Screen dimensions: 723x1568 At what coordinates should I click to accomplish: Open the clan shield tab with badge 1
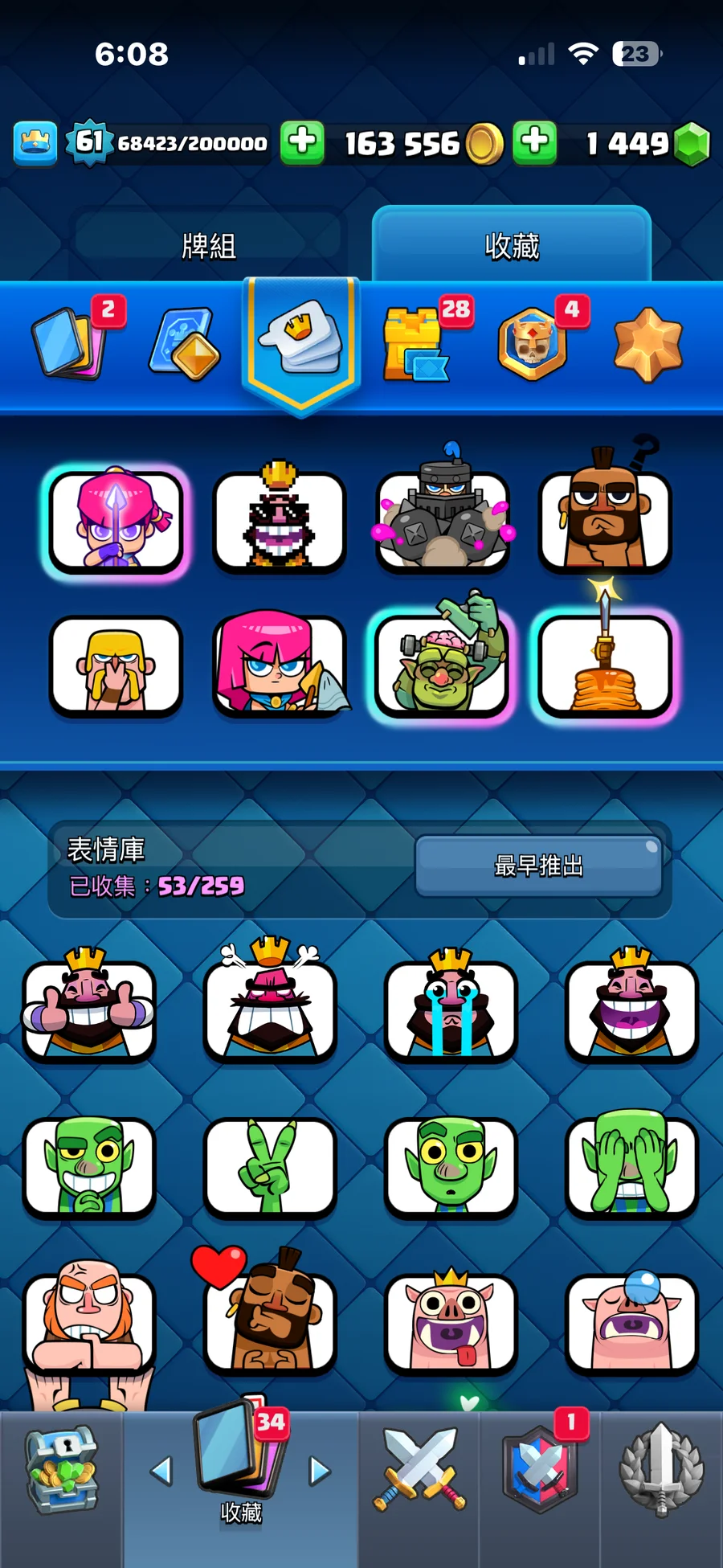tap(540, 1470)
